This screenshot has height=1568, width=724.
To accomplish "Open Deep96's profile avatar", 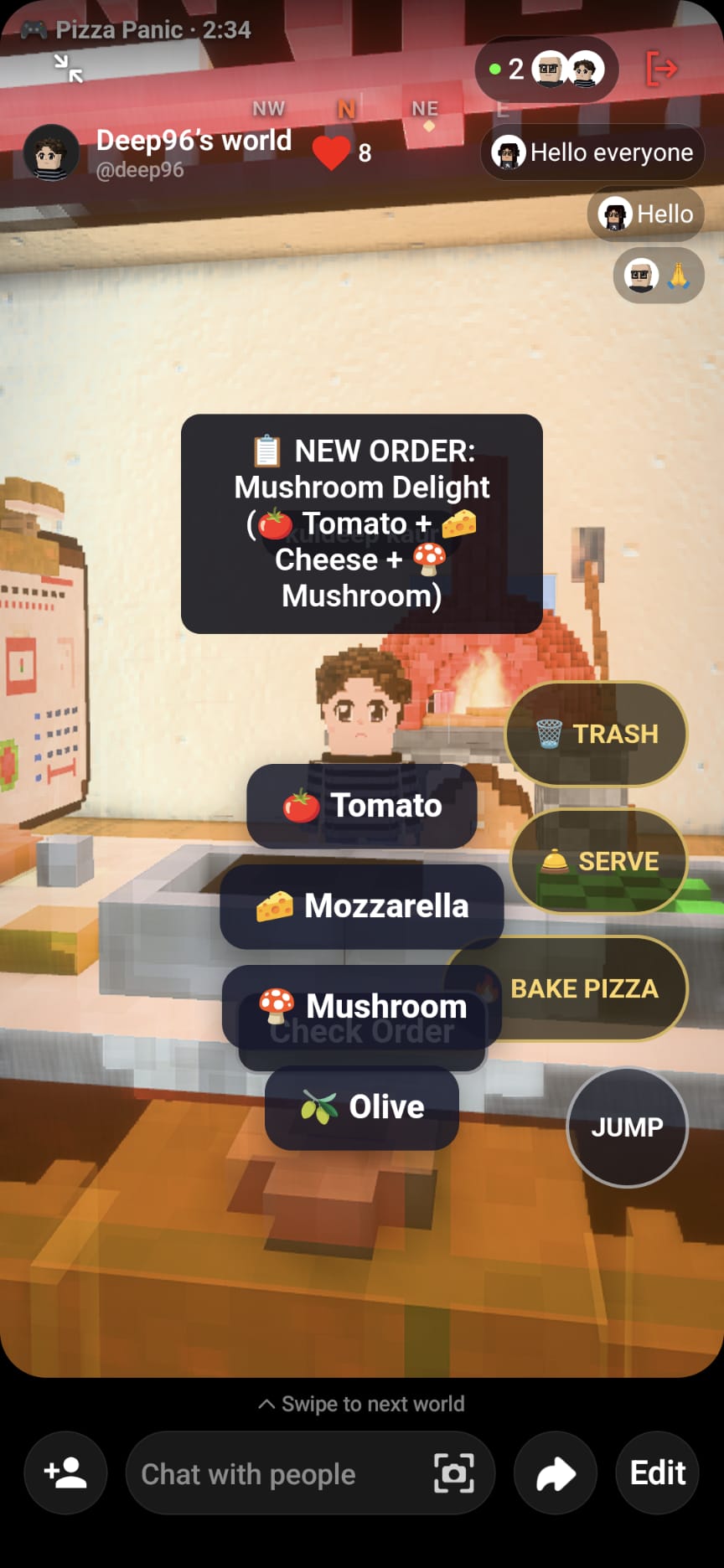I will [x=51, y=153].
